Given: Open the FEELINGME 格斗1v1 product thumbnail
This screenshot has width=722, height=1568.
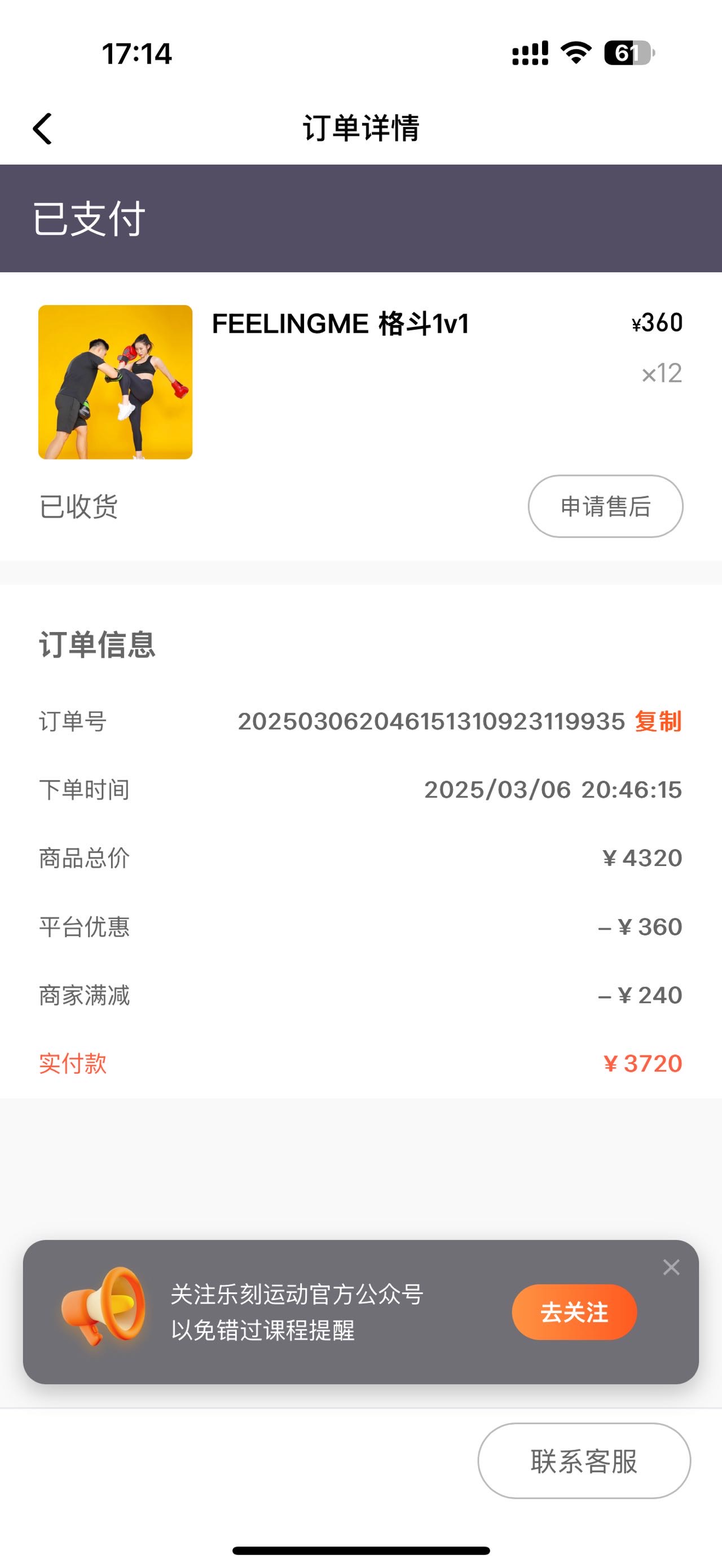Looking at the screenshot, I should point(115,382).
